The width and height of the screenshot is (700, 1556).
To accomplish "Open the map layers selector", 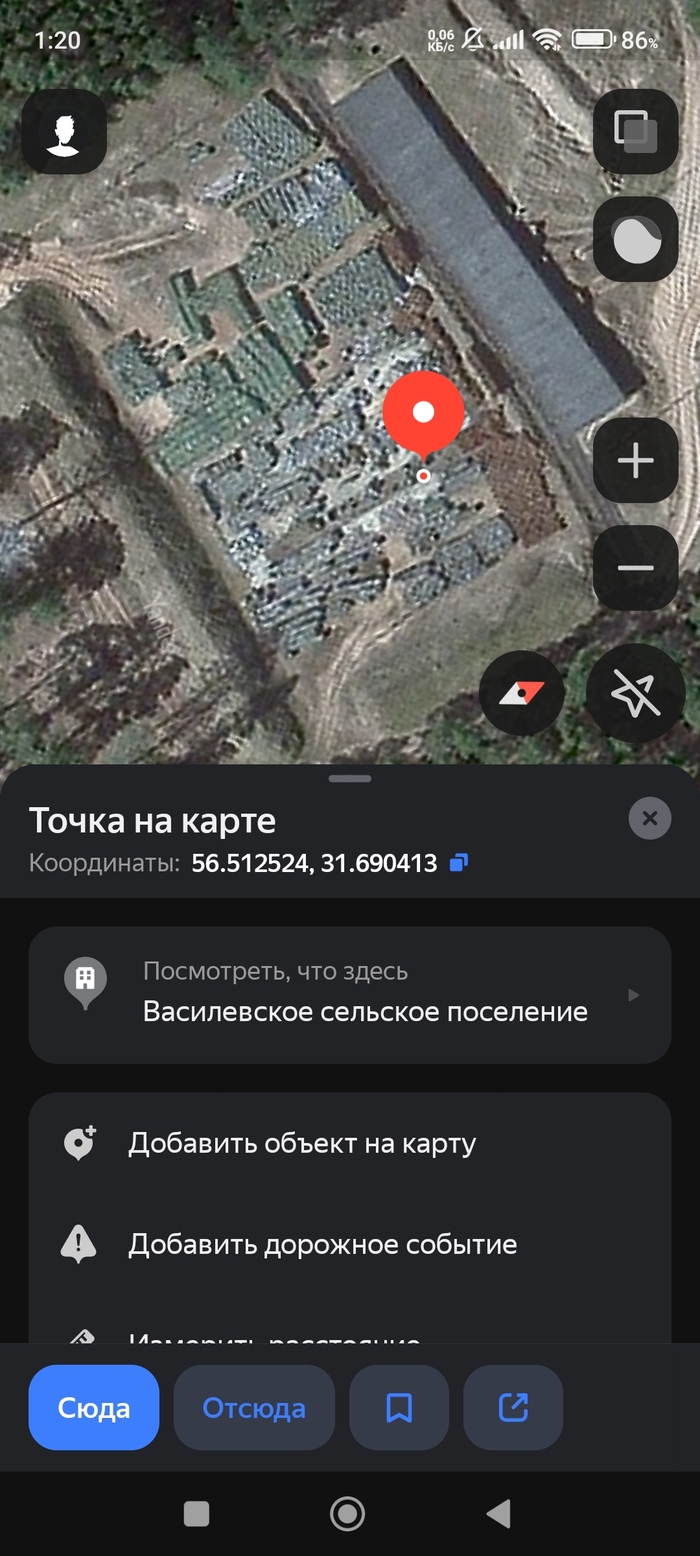I will (635, 131).
